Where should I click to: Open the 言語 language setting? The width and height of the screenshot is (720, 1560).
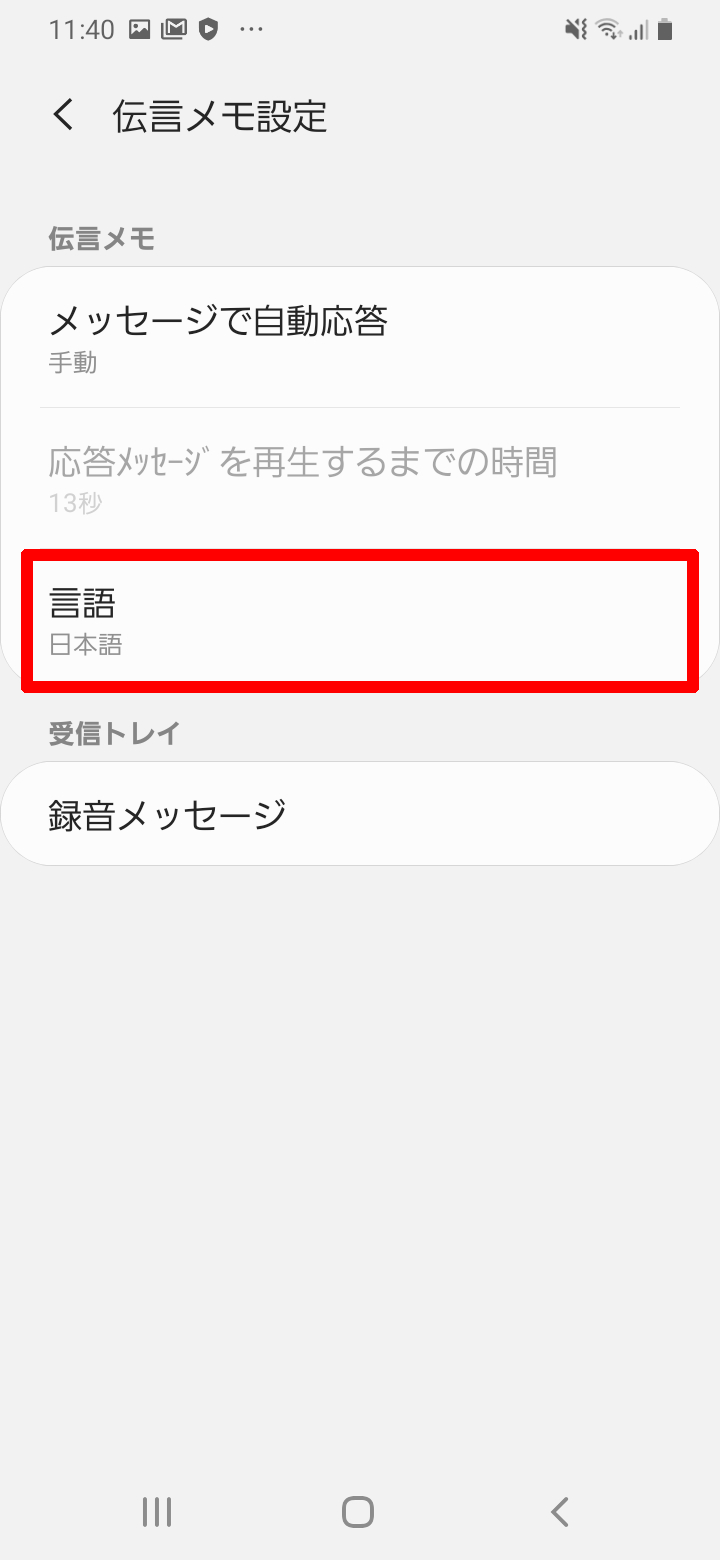(x=360, y=620)
